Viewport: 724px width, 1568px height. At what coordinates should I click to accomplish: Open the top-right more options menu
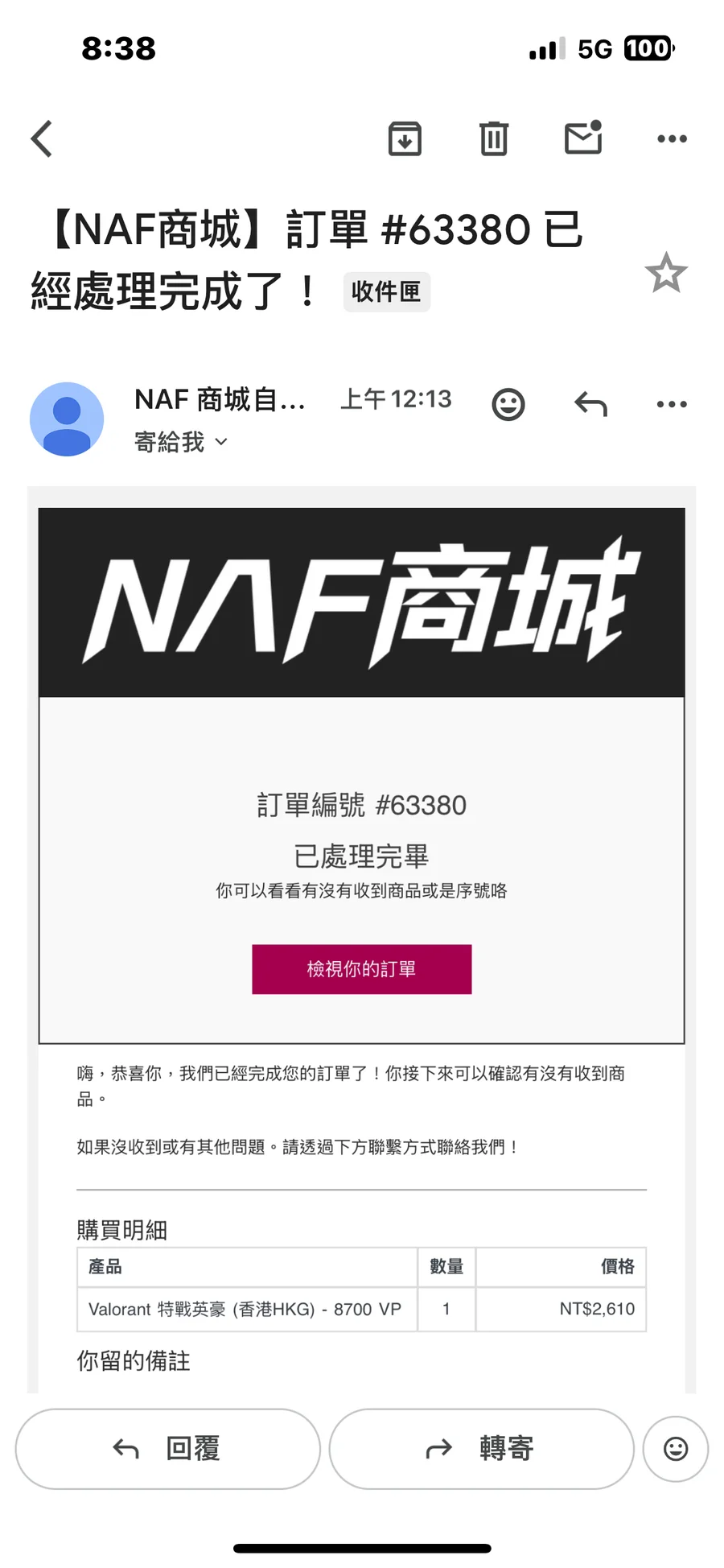click(x=673, y=138)
